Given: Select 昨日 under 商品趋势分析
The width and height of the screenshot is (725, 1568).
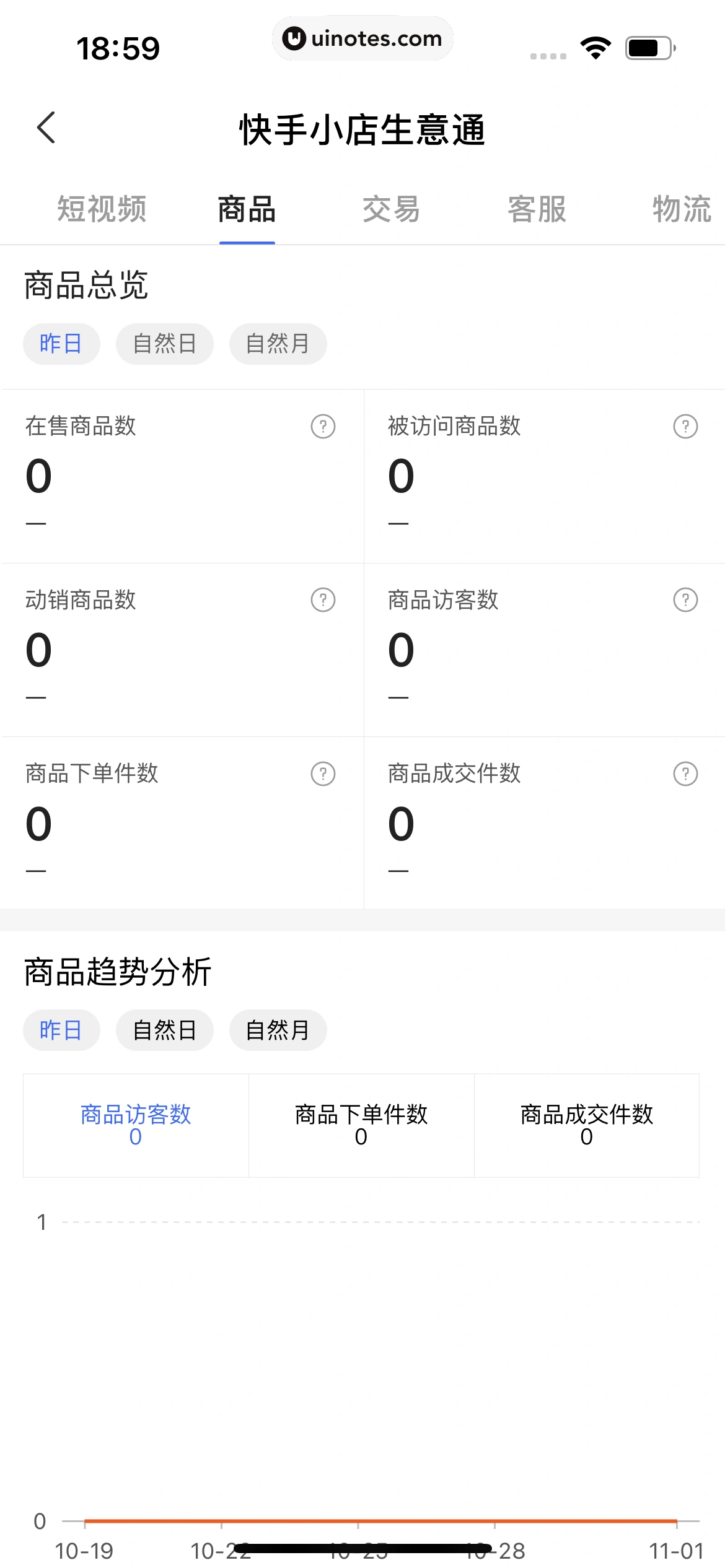Looking at the screenshot, I should pos(61,1030).
